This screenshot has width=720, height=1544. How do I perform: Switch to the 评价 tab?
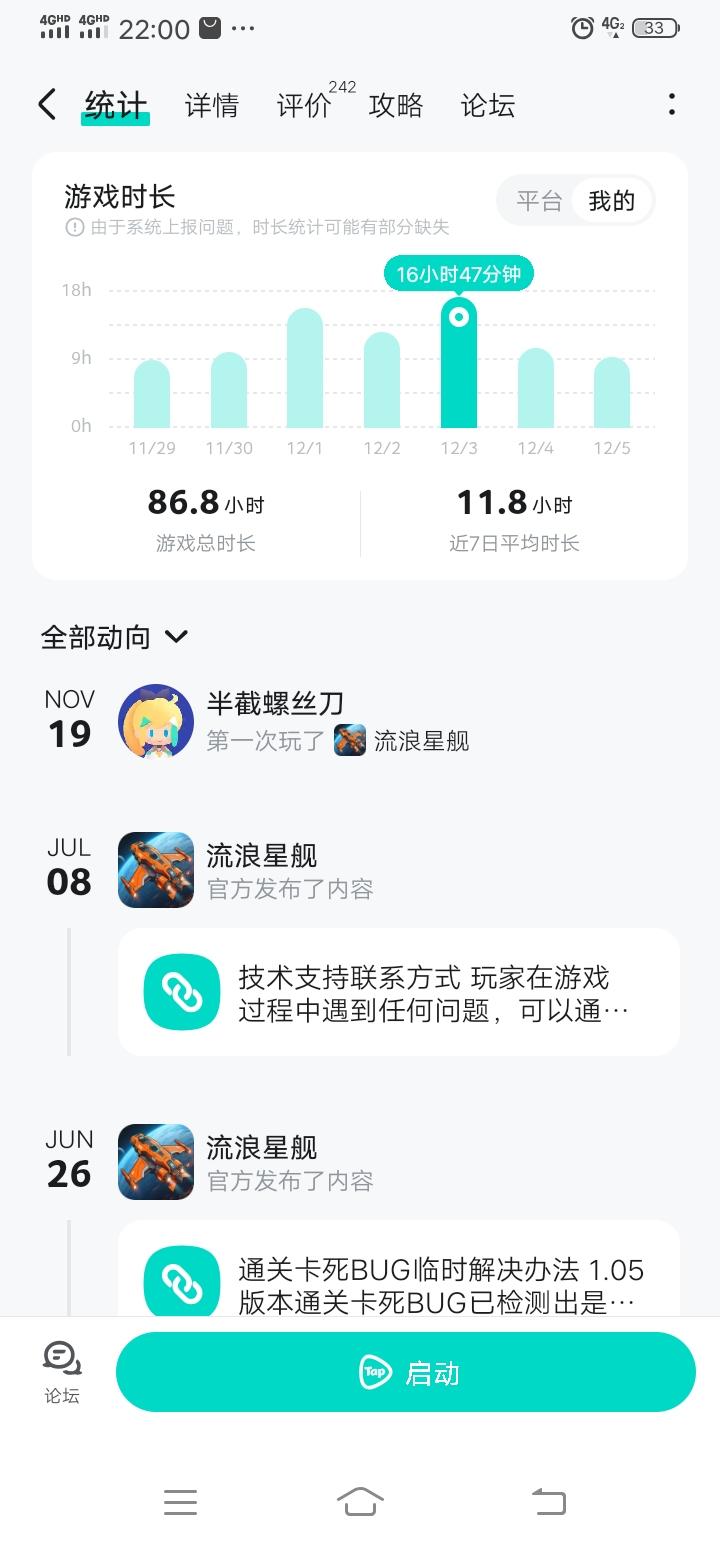303,105
